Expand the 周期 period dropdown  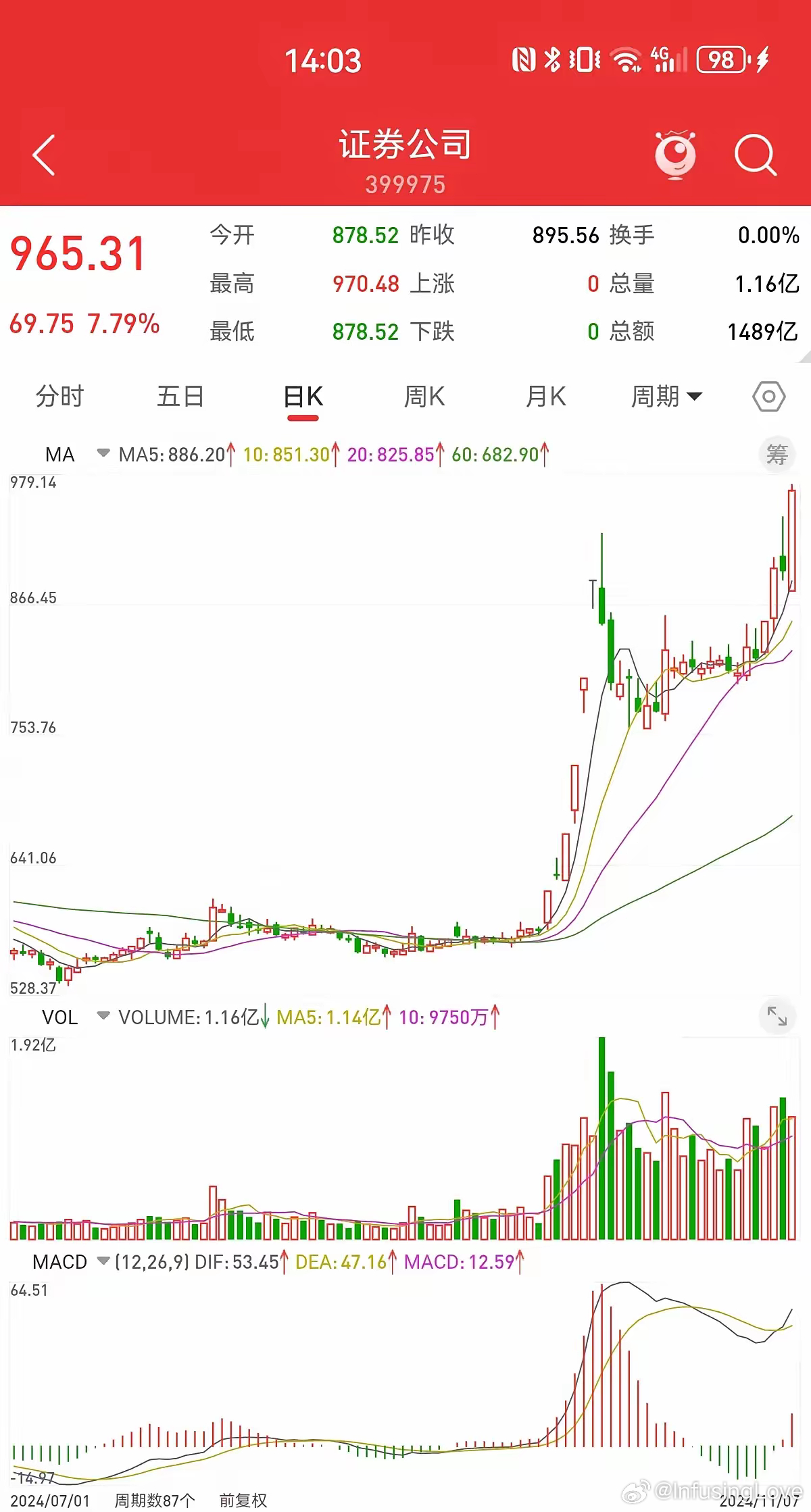pyautogui.click(x=666, y=397)
